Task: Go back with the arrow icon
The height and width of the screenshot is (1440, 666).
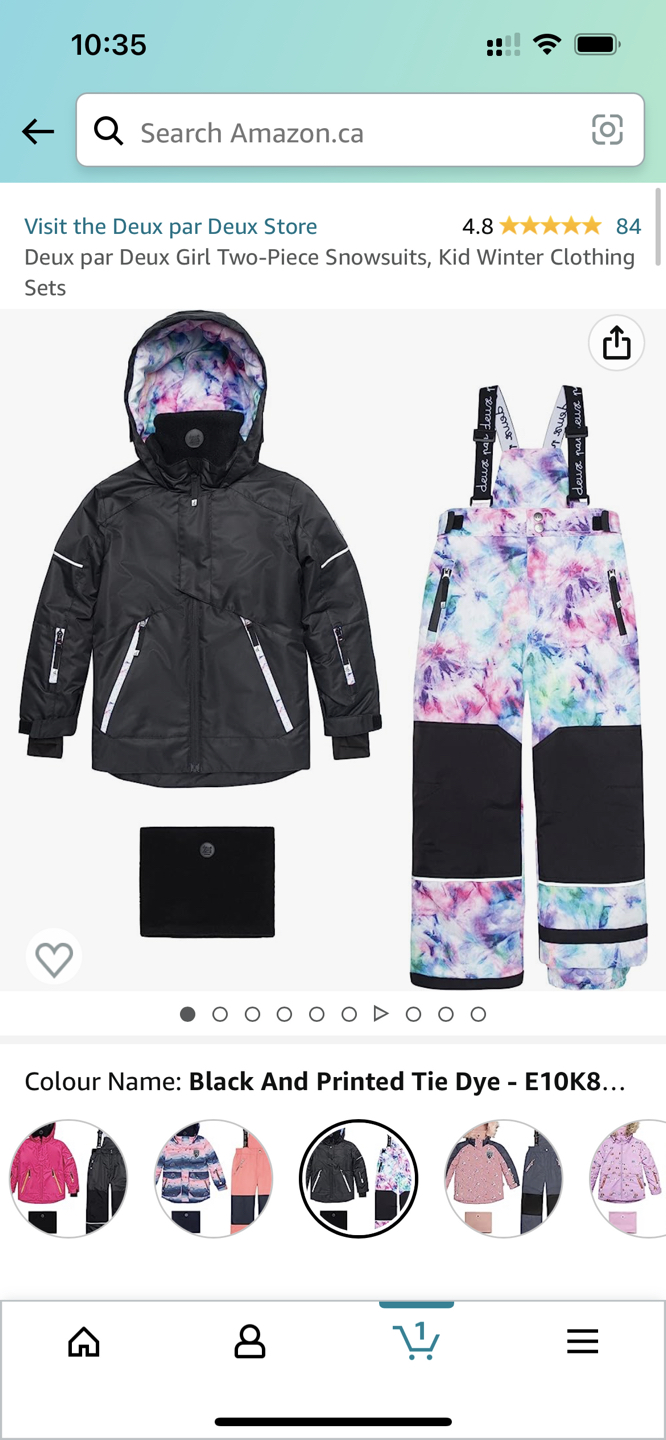Action: tap(38, 131)
